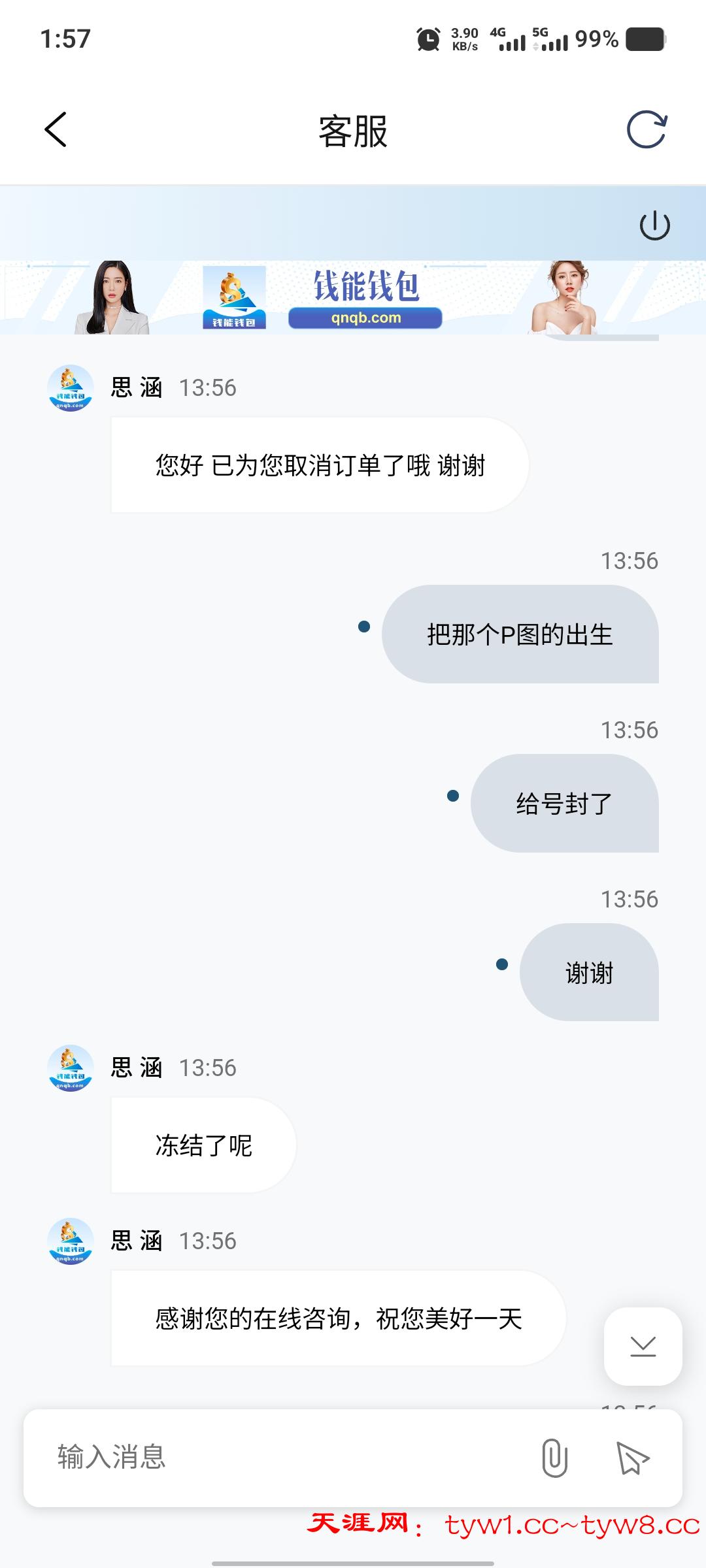Screen dimensions: 706x1568
Task: Tap the qnqb.com link in the banner
Action: (366, 317)
